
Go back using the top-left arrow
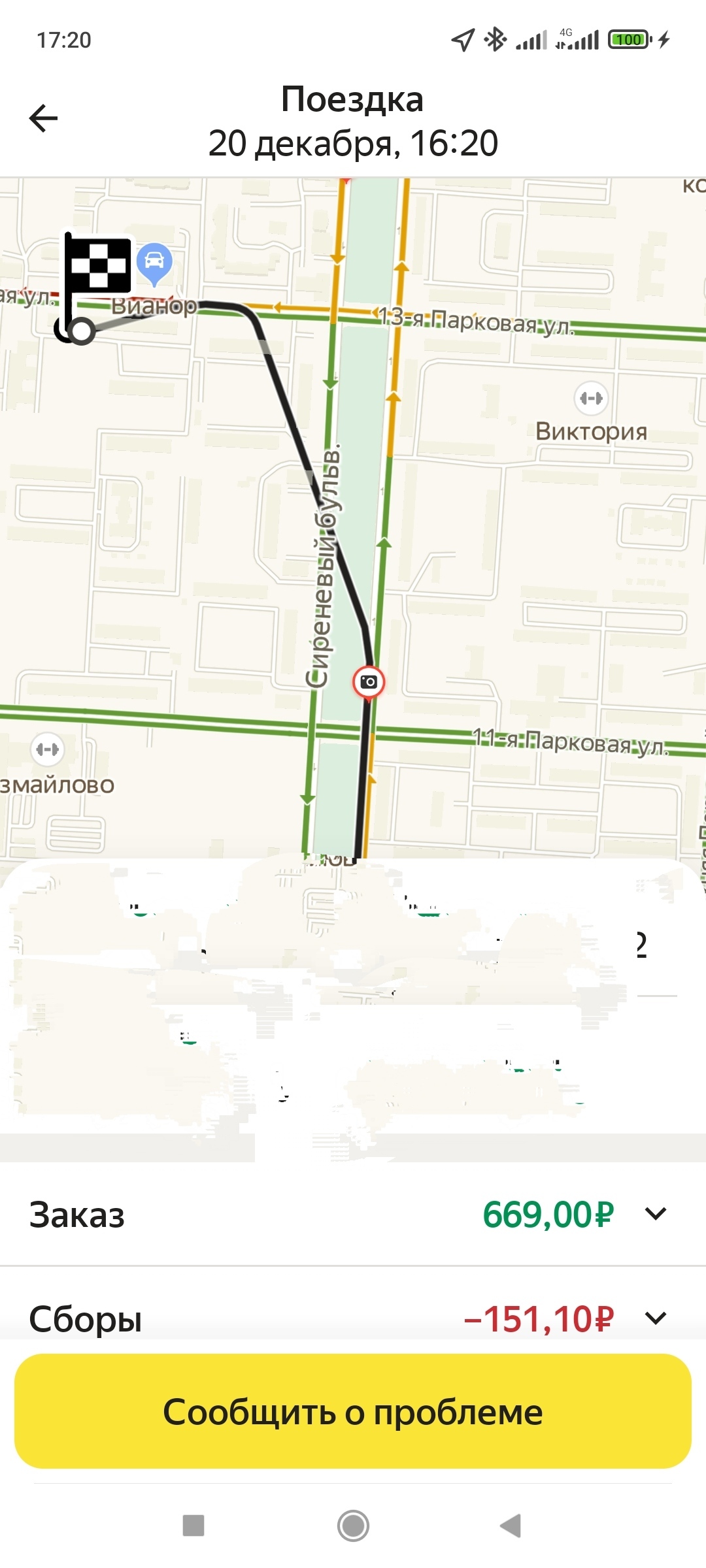point(44,118)
